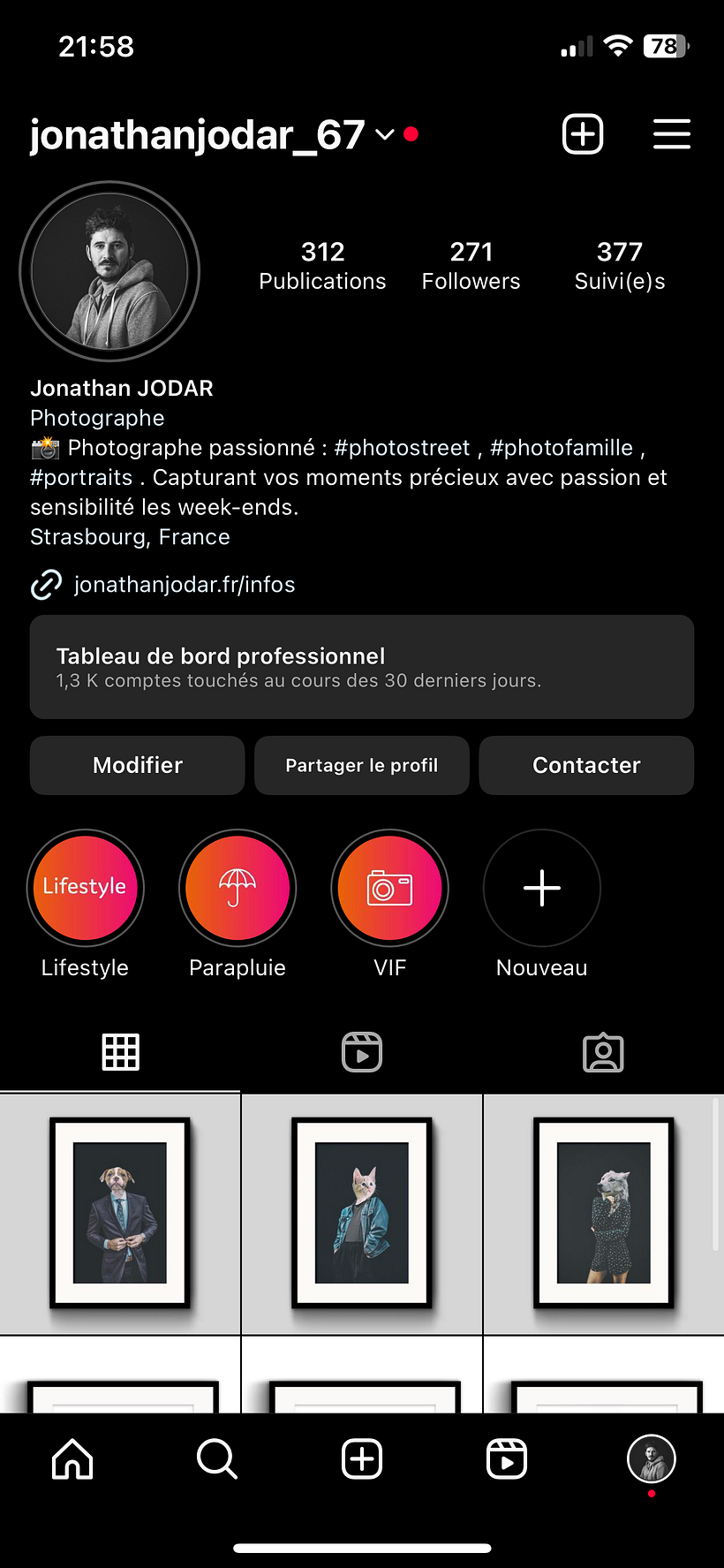Open the hamburger menu
The image size is (724, 1568).
coord(671,134)
